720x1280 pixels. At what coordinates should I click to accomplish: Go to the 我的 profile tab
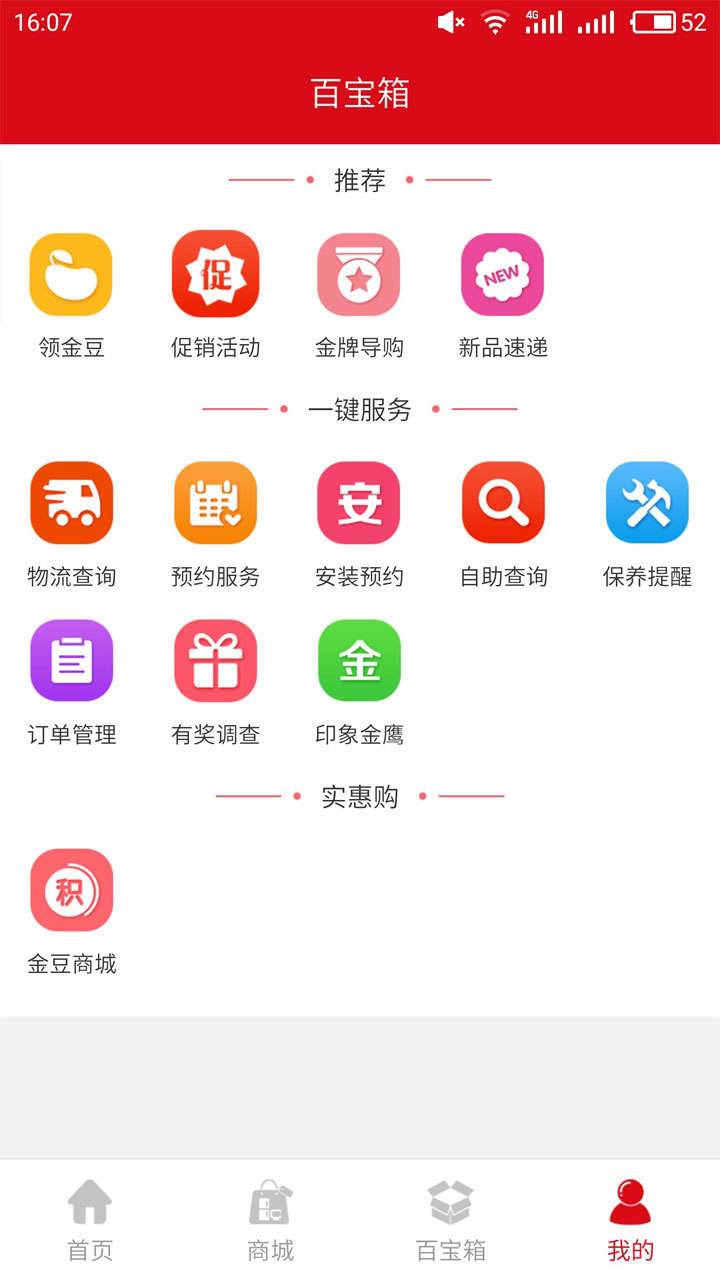(x=630, y=1220)
